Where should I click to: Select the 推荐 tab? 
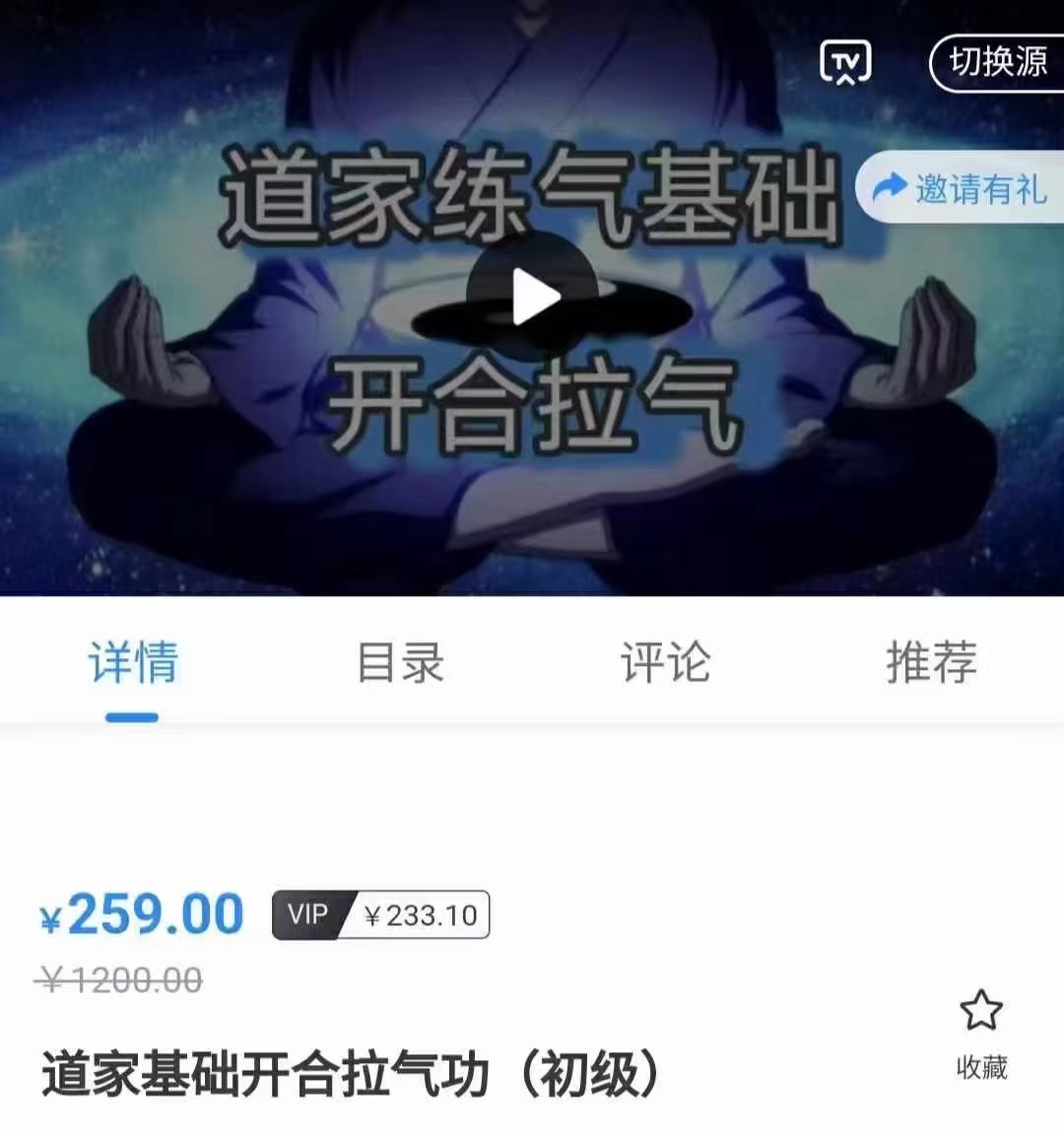931,662
